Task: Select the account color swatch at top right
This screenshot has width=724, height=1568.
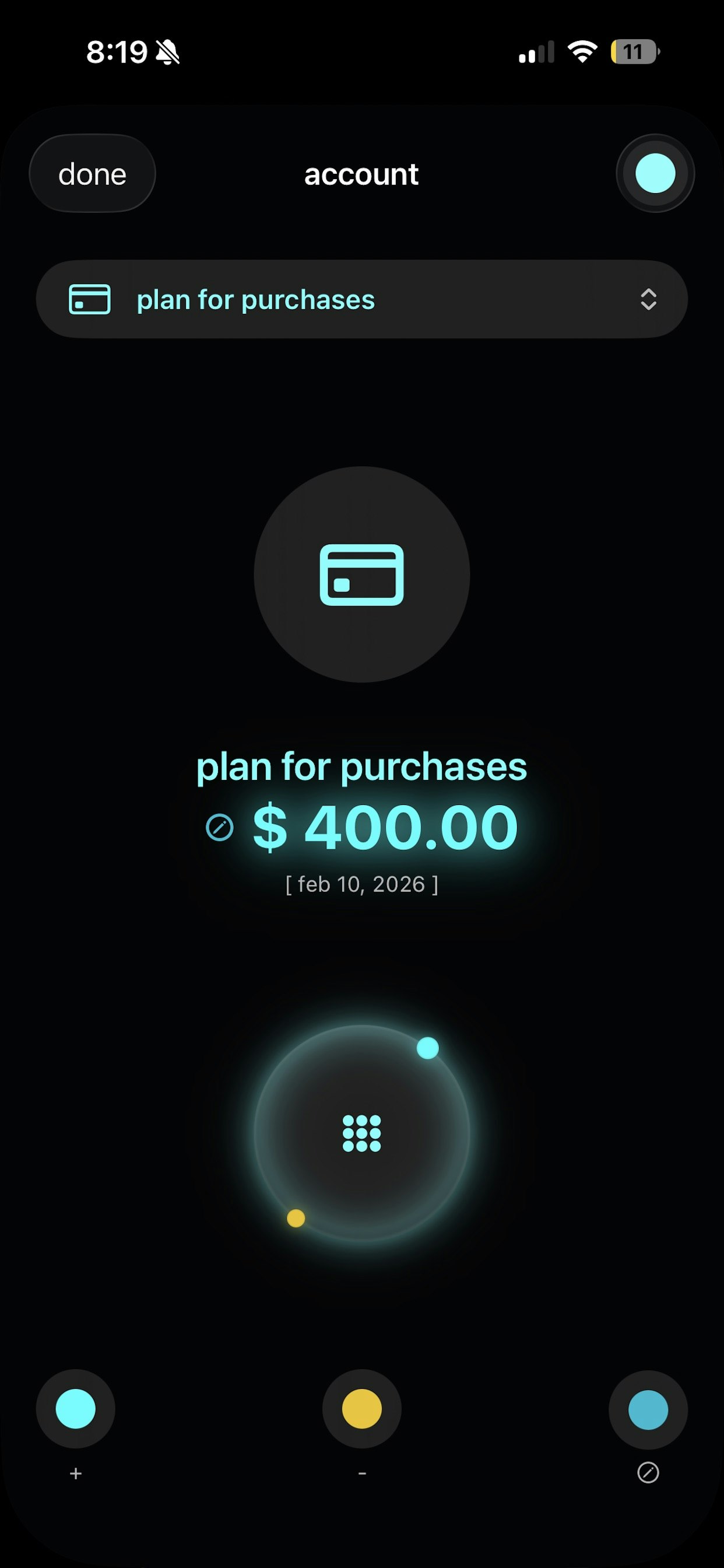Action: click(x=655, y=173)
